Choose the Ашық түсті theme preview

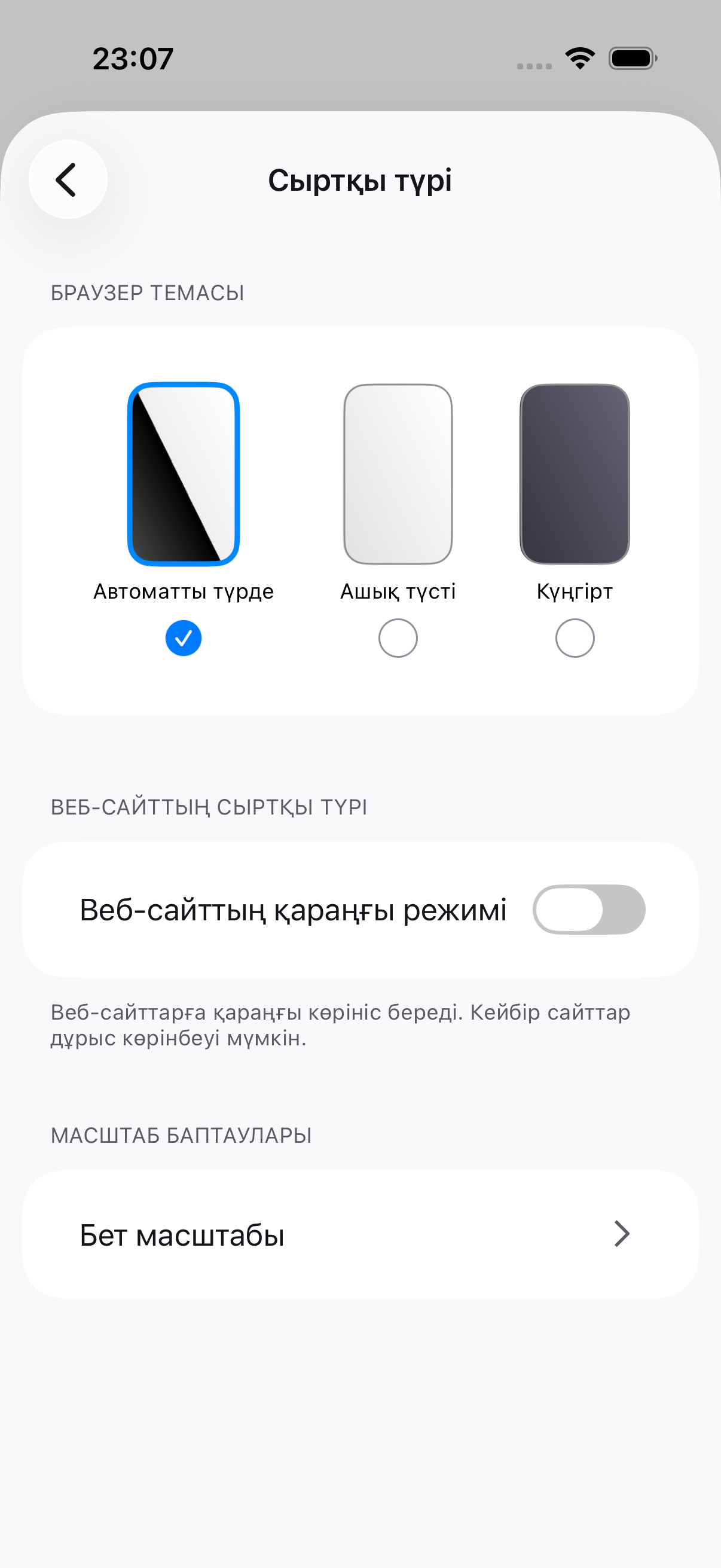click(x=398, y=474)
